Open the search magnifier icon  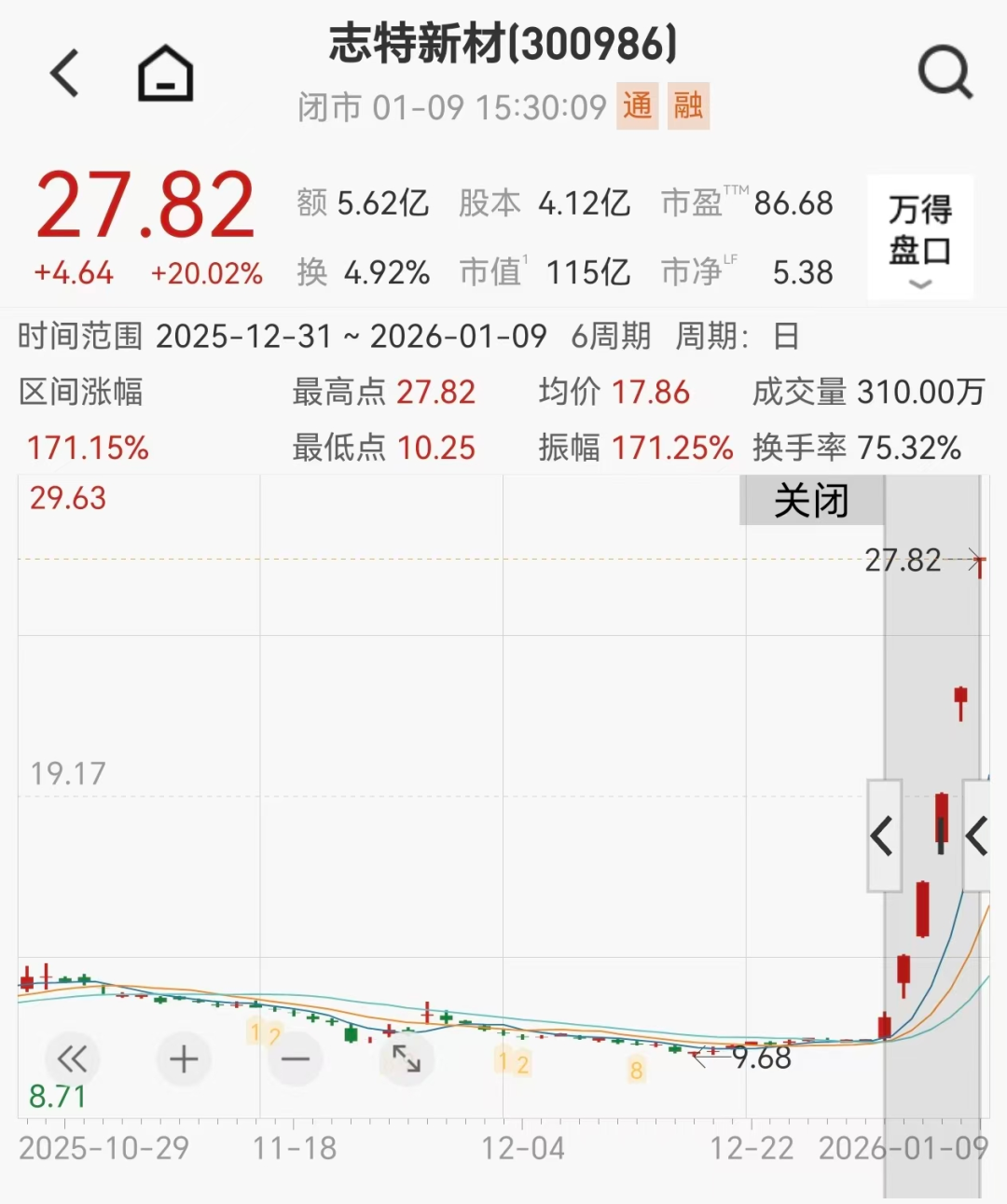pos(945,71)
